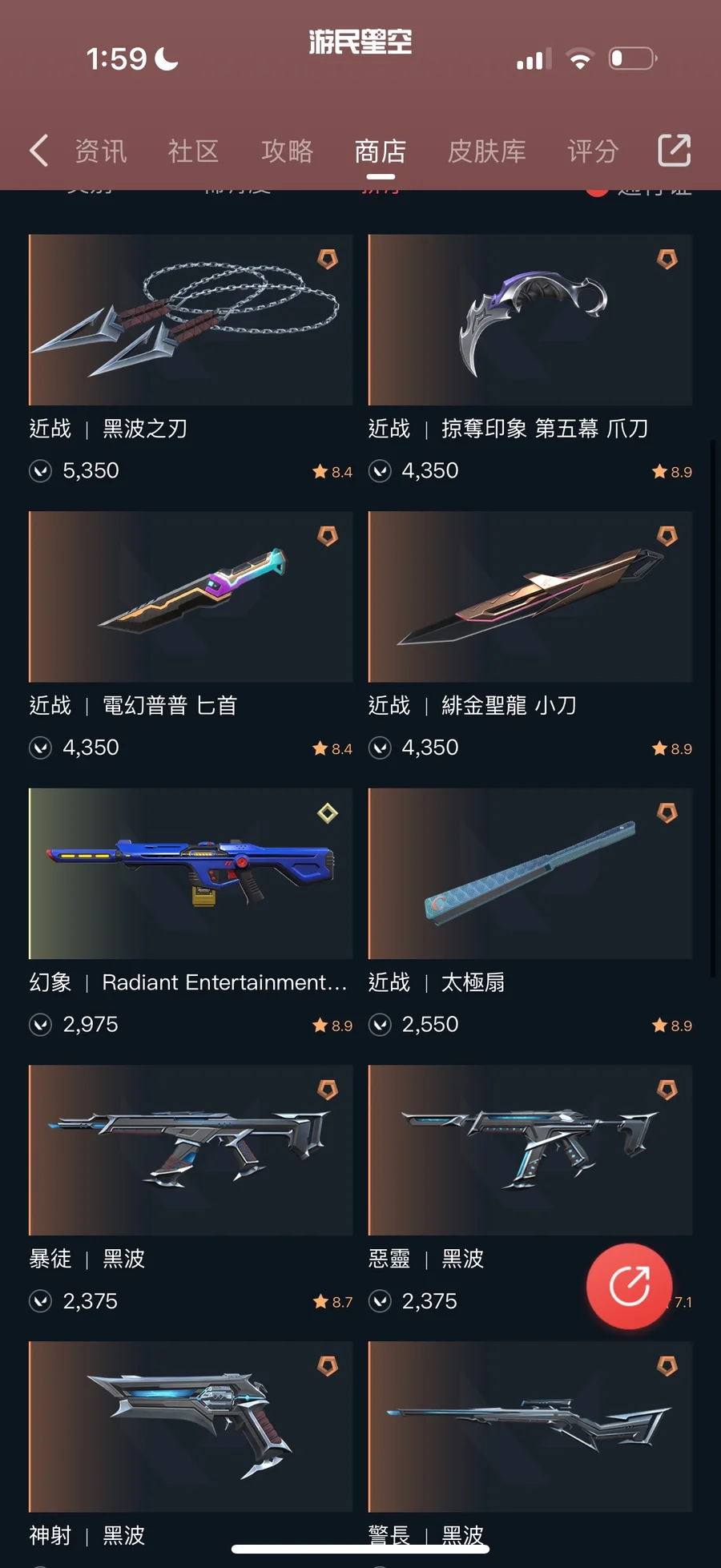View the 電幻普普 匕首 skin
This screenshot has width=721, height=1568.
191,636
